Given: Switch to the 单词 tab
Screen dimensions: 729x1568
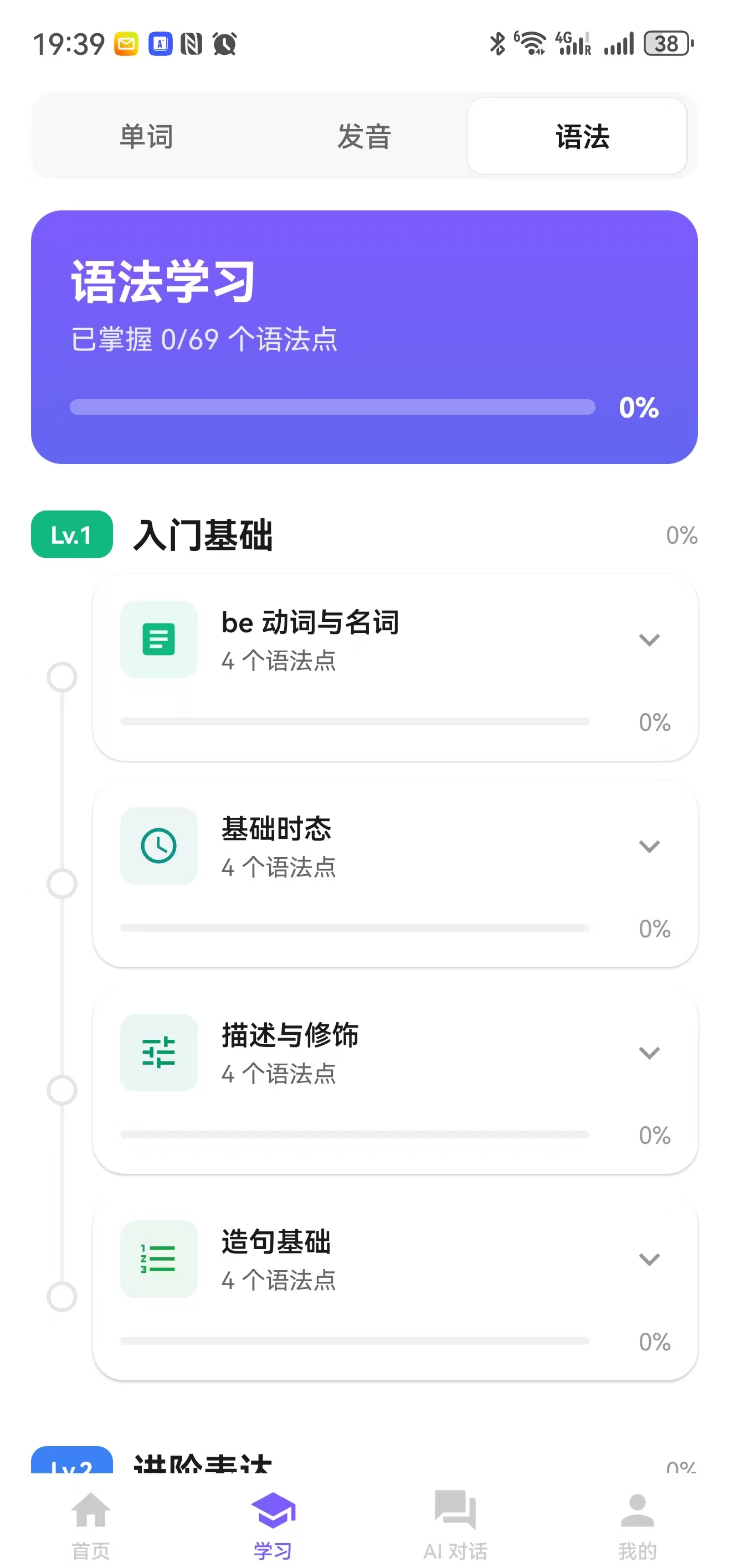Looking at the screenshot, I should click(146, 136).
